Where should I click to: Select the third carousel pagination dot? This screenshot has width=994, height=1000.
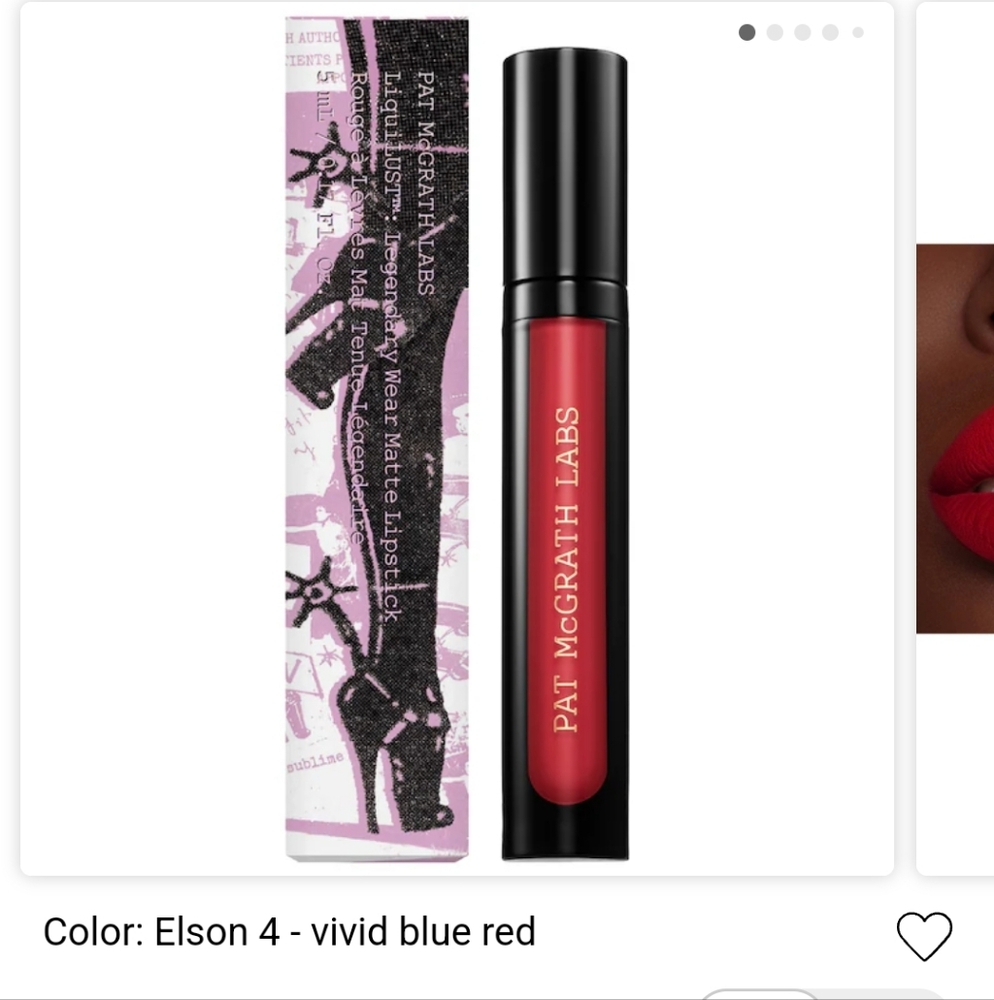[801, 32]
